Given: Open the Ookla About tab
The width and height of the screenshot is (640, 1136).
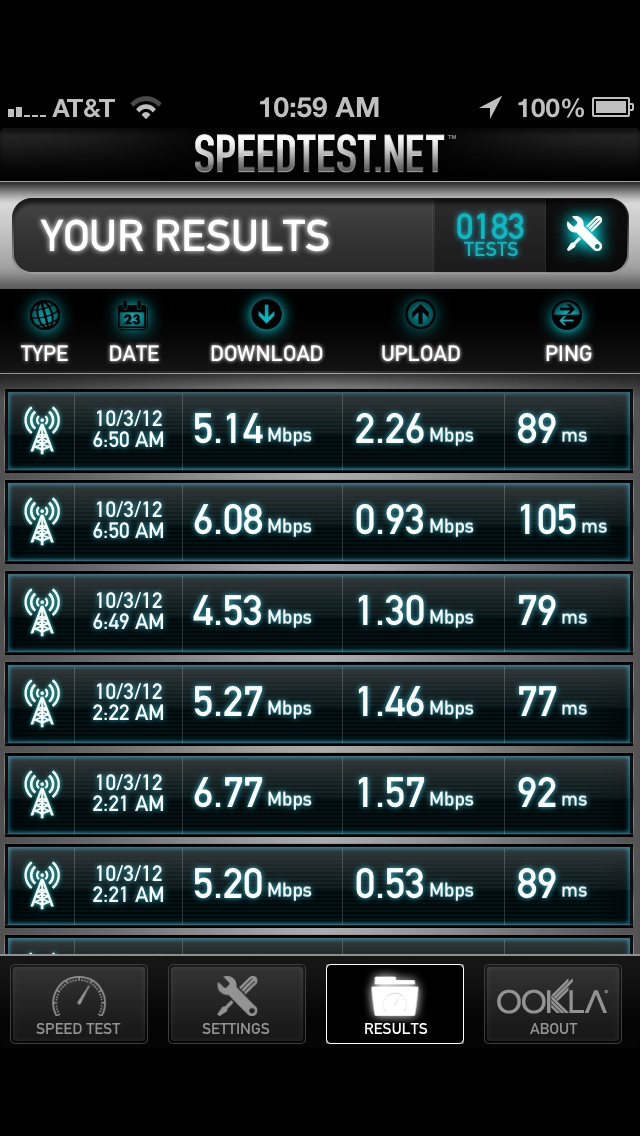Looking at the screenshot, I should [553, 1003].
